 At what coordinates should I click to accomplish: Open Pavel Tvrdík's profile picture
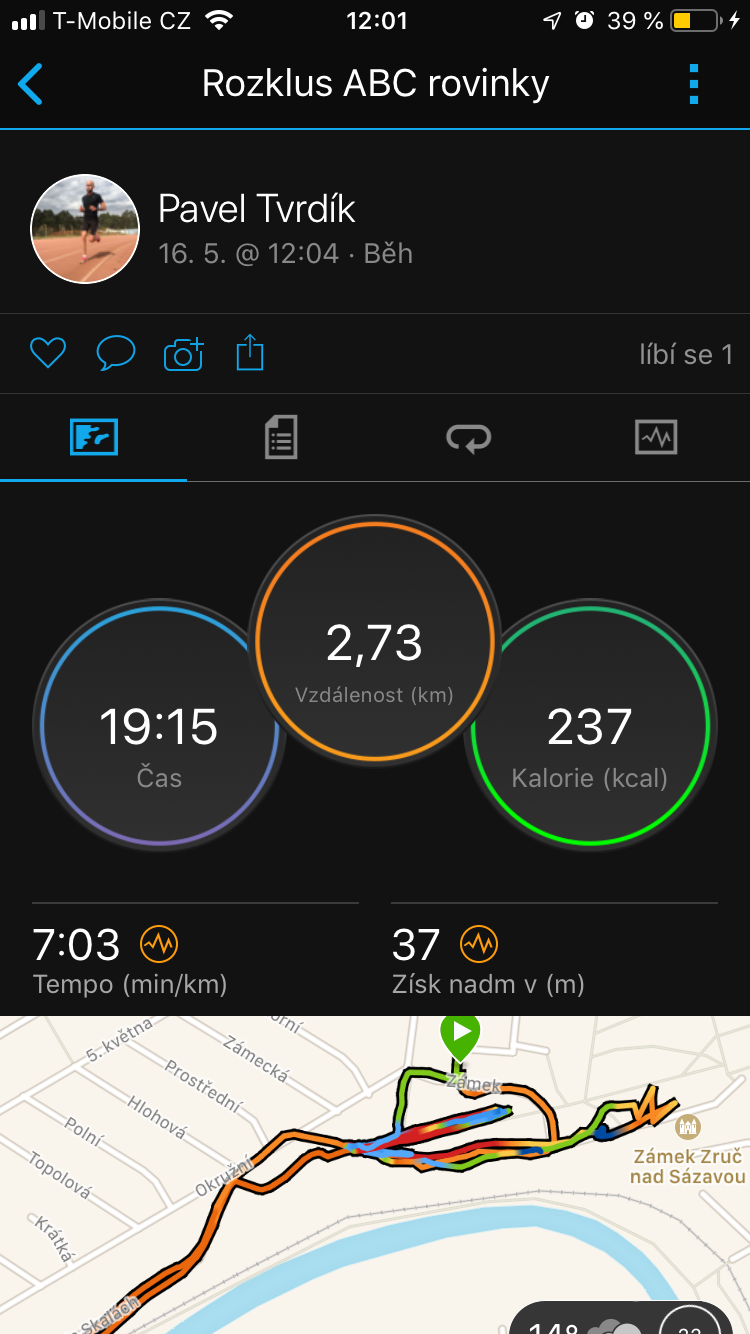click(85, 229)
